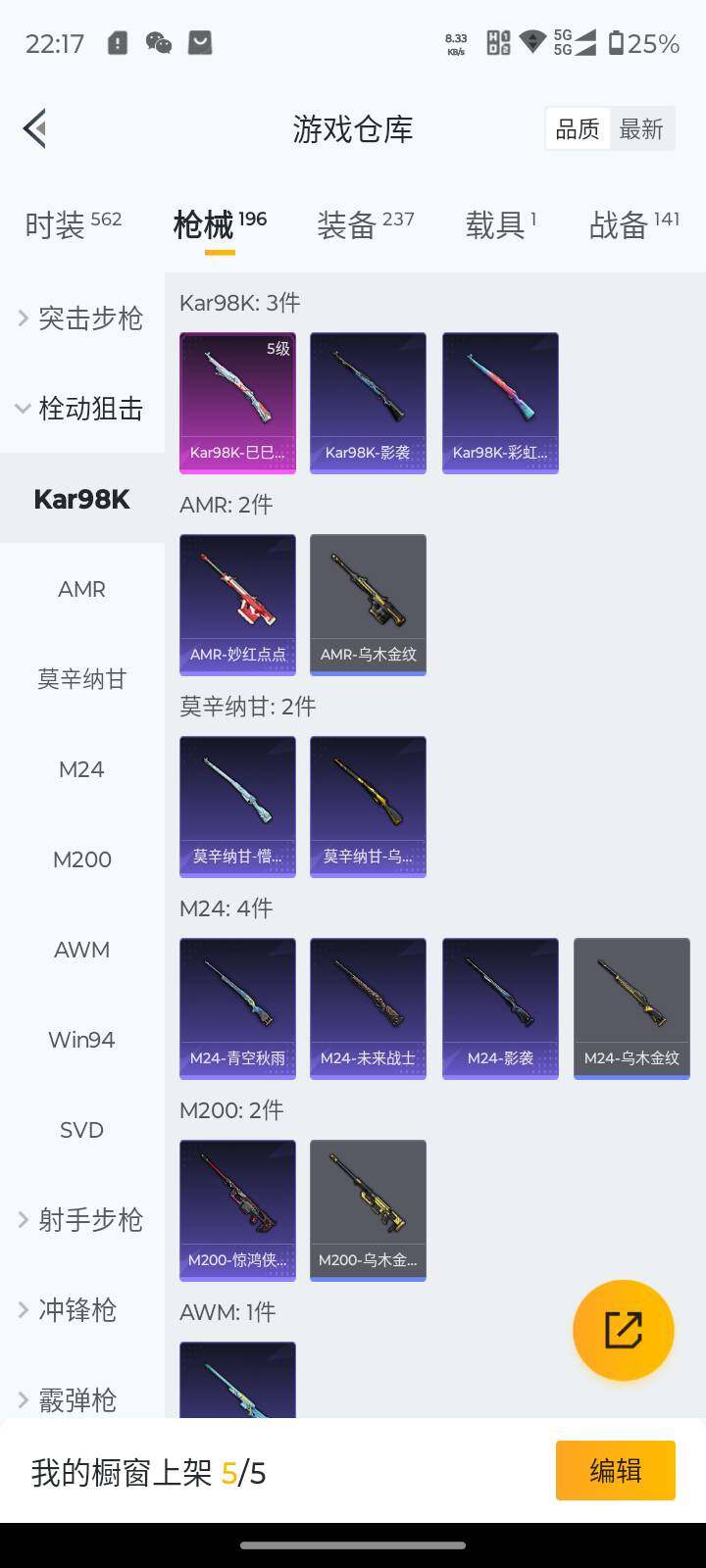Viewport: 706px width, 1568px height.
Task: Tap the 编辑 button
Action: (x=615, y=1470)
